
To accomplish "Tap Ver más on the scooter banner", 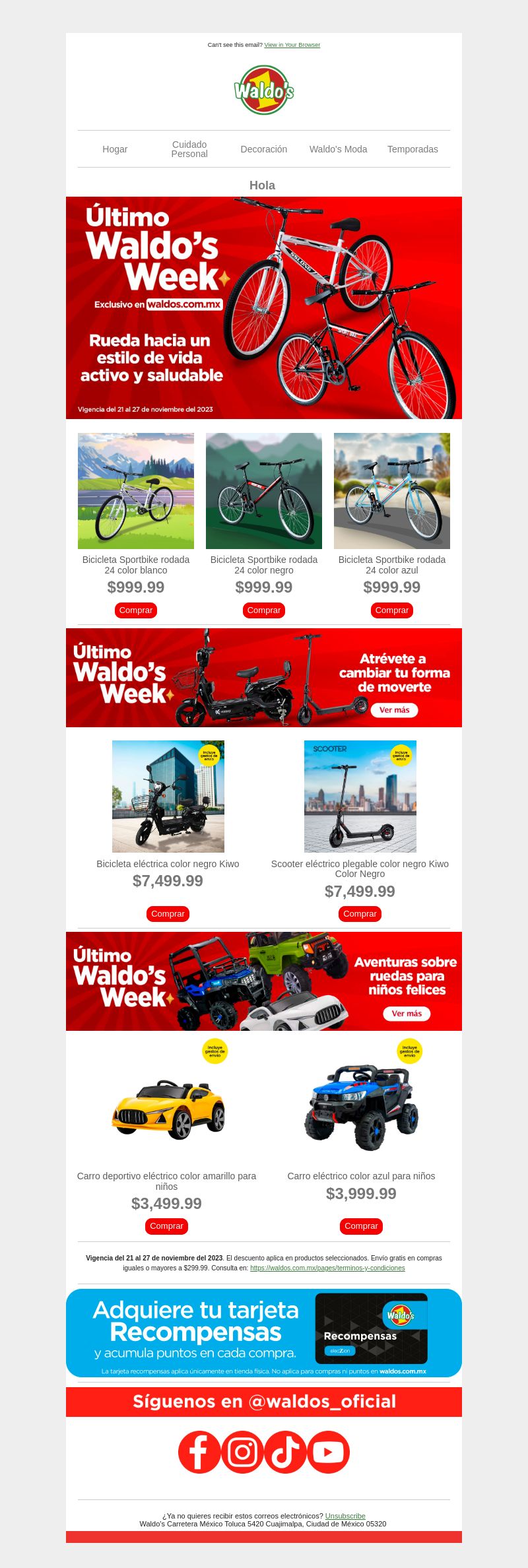I will [x=394, y=710].
